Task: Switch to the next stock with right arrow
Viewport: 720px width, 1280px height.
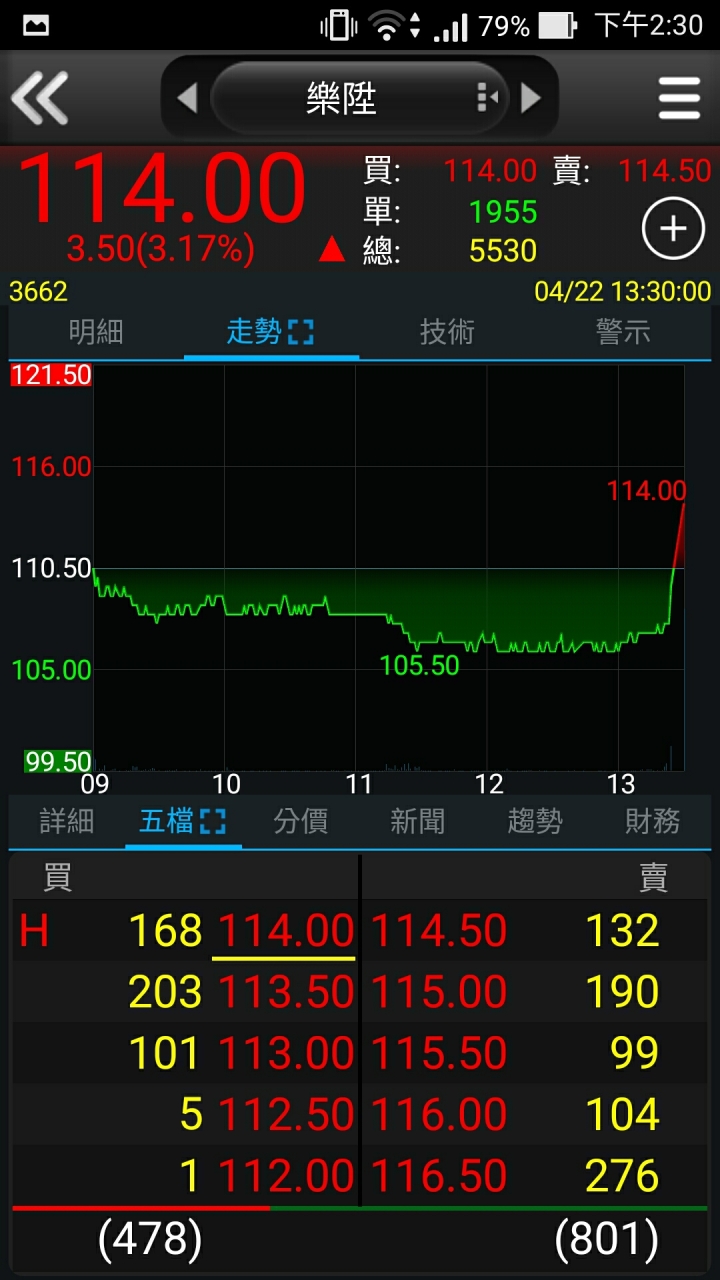Action: [531, 98]
